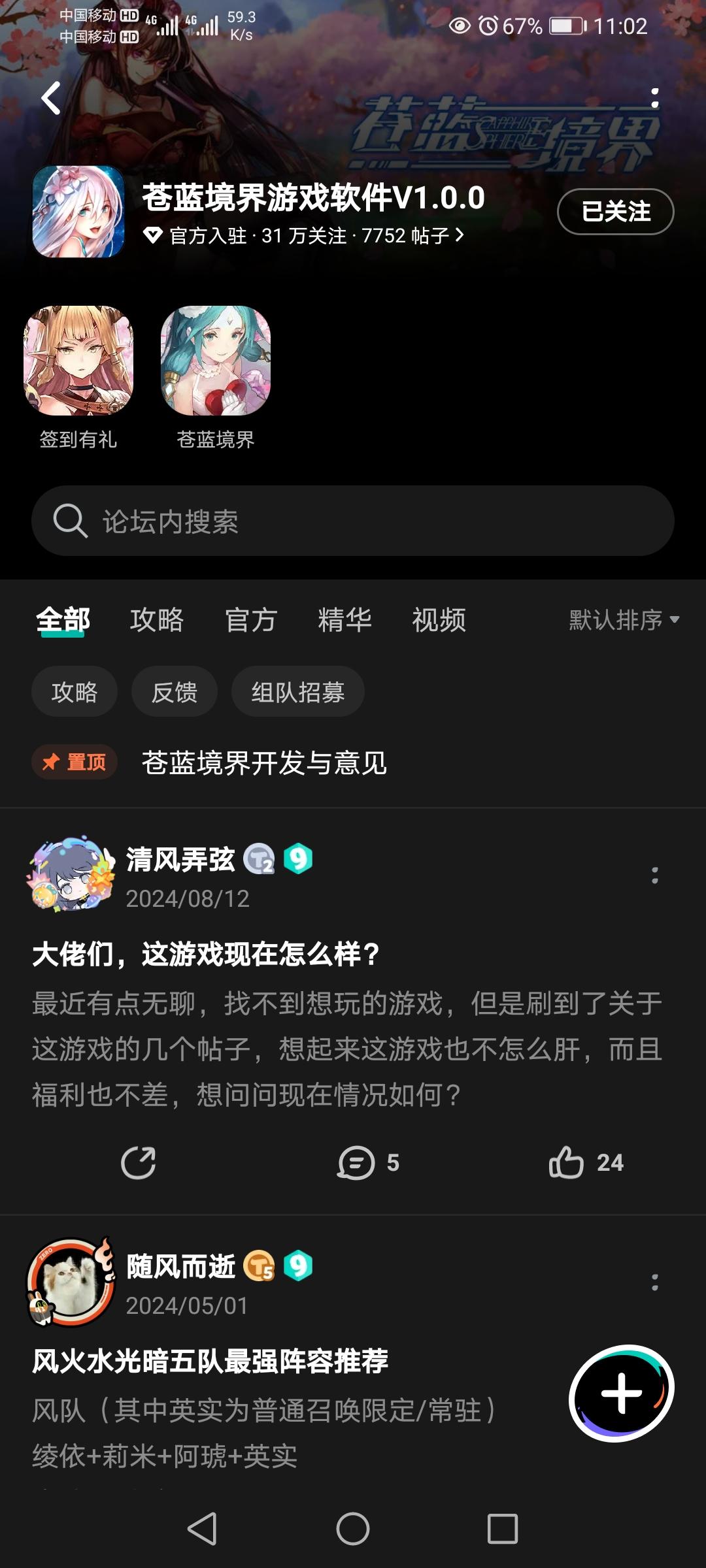Switch to the 攻略 tab

pyautogui.click(x=157, y=621)
